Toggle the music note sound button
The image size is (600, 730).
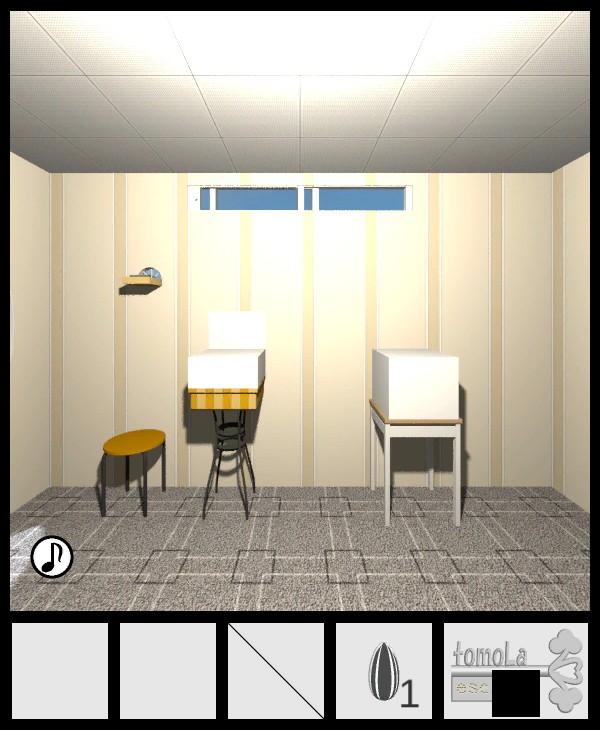[52, 557]
